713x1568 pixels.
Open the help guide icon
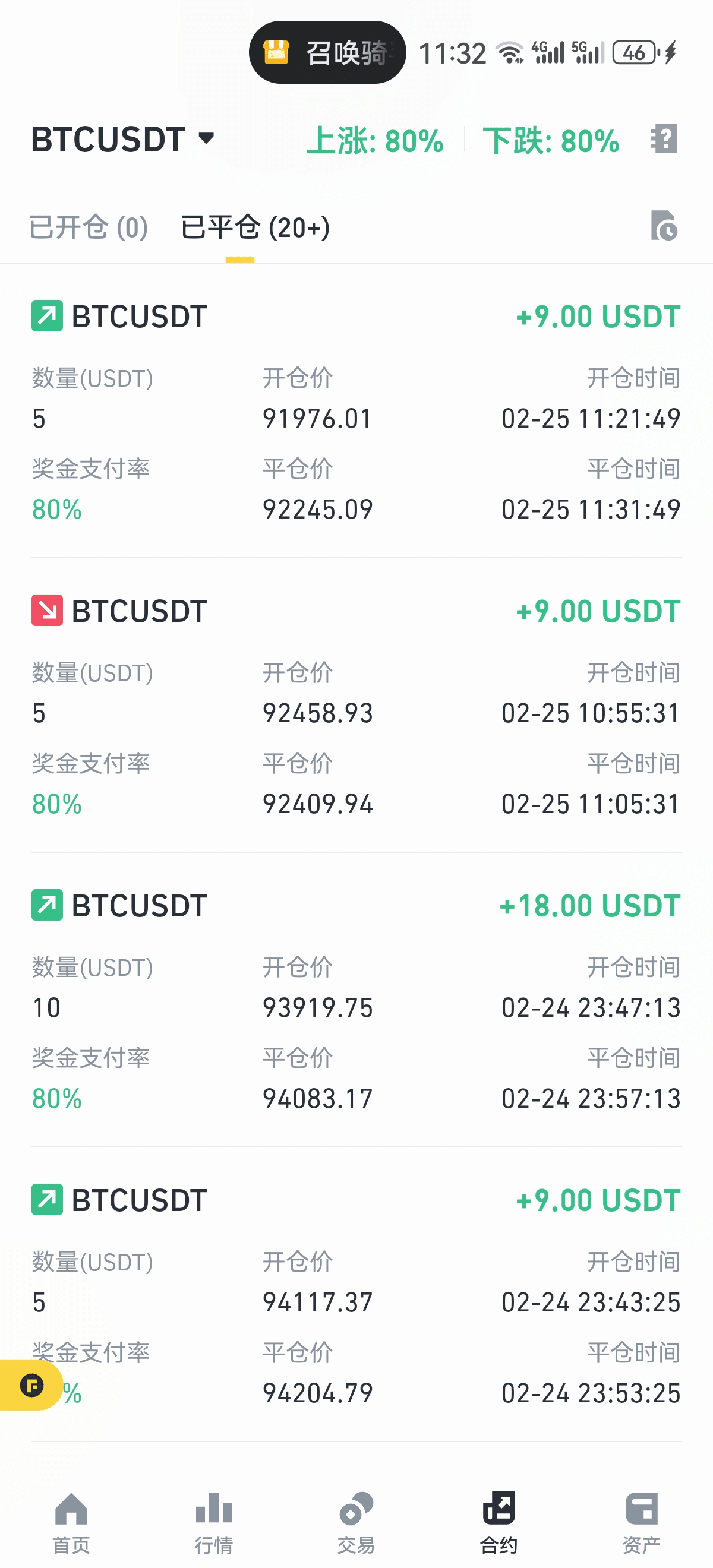coord(664,140)
